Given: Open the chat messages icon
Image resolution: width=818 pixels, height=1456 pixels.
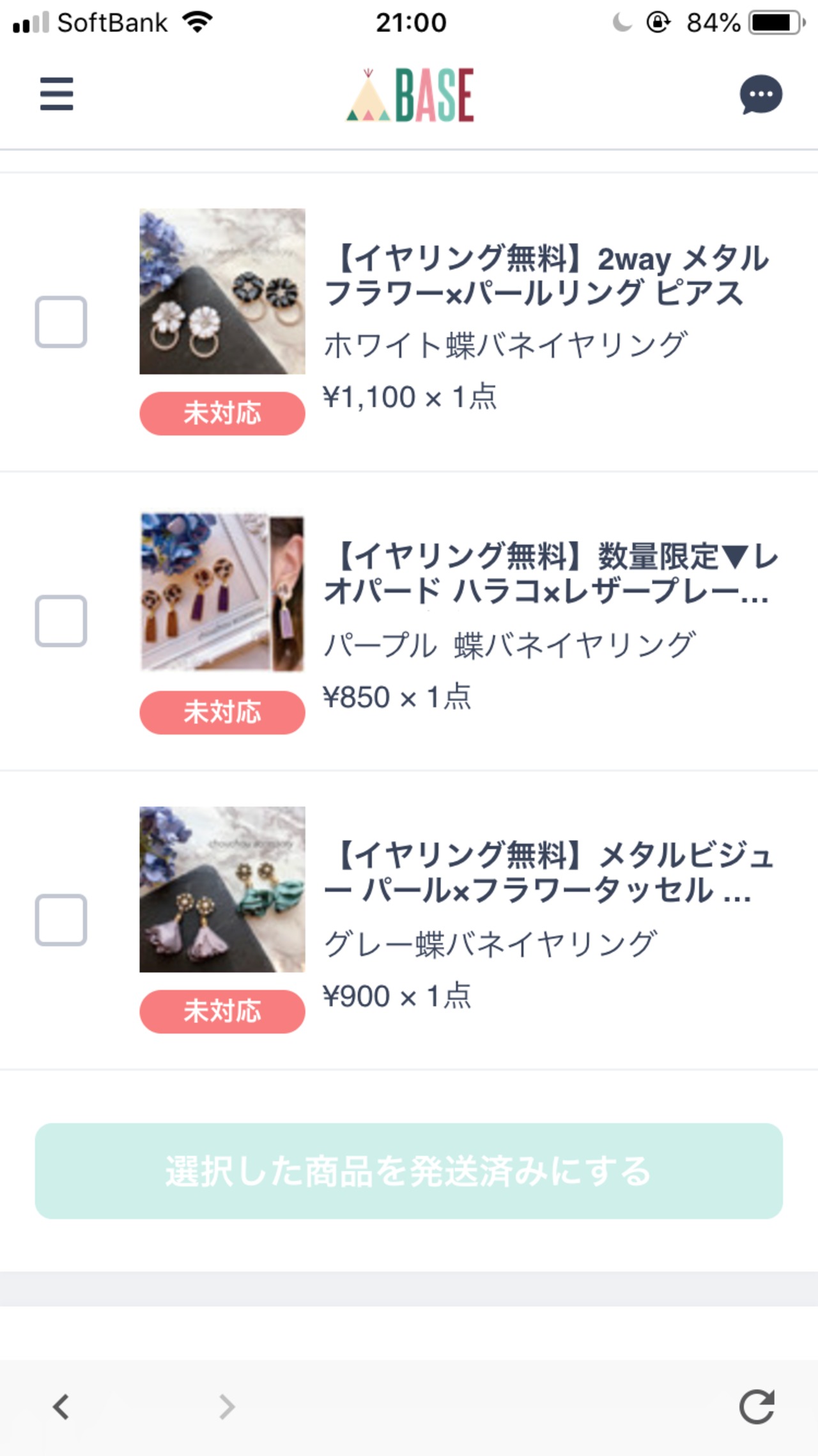Looking at the screenshot, I should coord(760,95).
